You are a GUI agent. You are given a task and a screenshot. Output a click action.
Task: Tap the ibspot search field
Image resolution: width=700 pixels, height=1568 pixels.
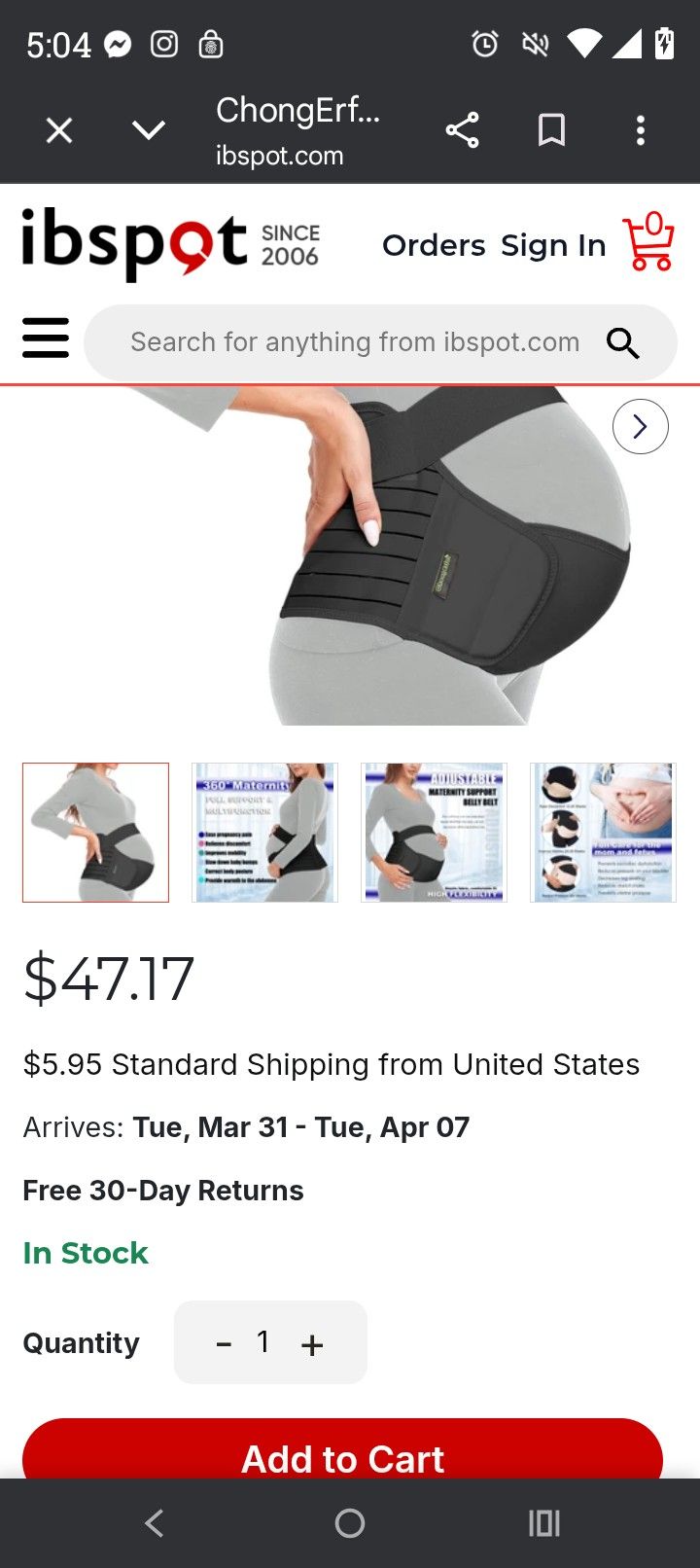355,342
